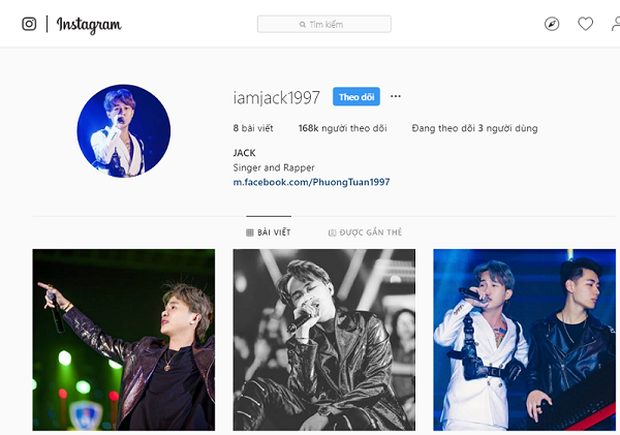Open your profile icon in header

coord(615,24)
